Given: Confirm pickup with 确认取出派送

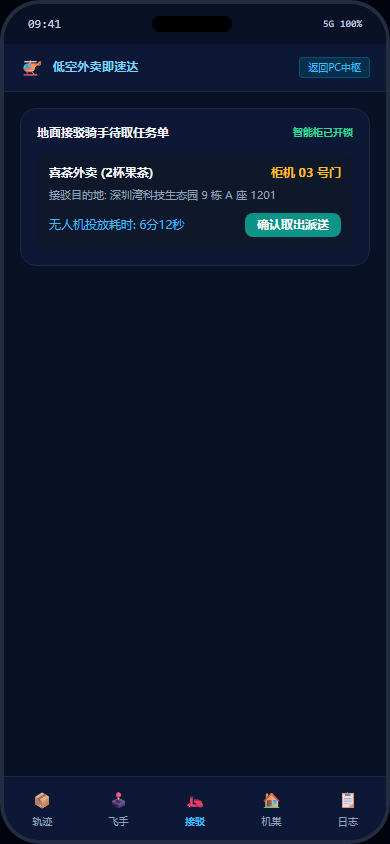Looking at the screenshot, I should 293,225.
